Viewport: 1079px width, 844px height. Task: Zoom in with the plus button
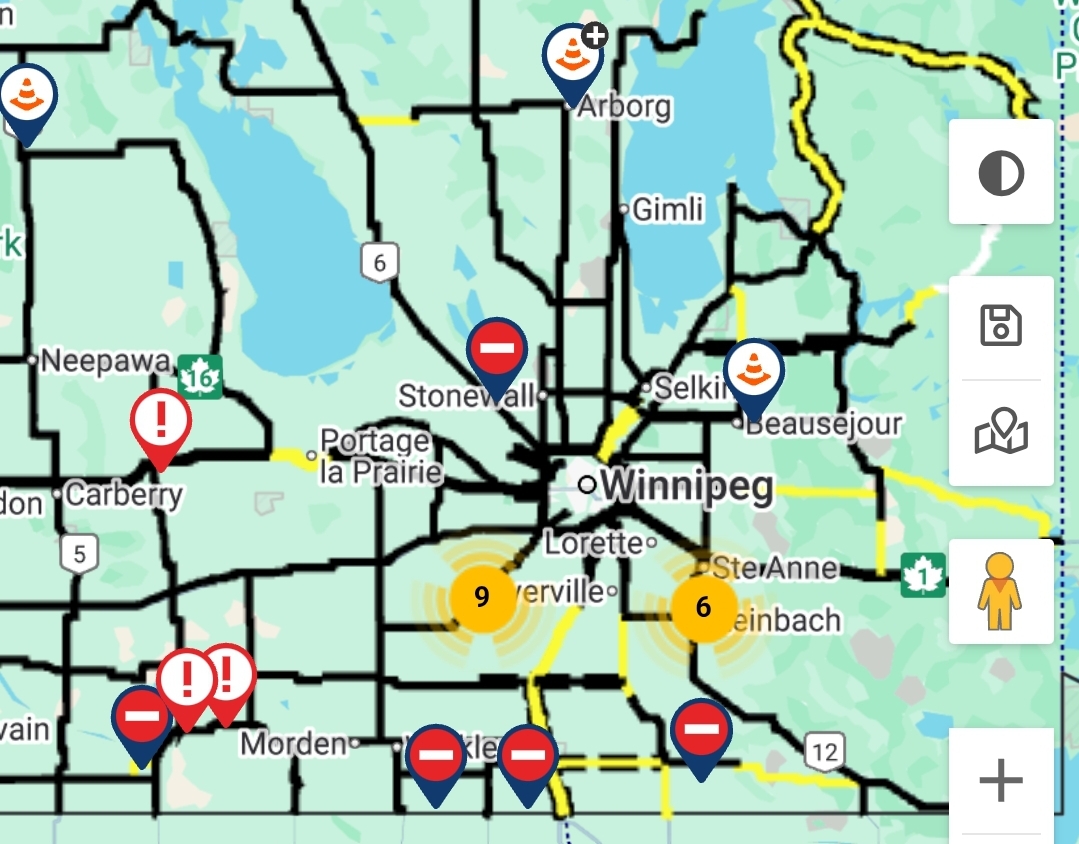(x=1000, y=780)
